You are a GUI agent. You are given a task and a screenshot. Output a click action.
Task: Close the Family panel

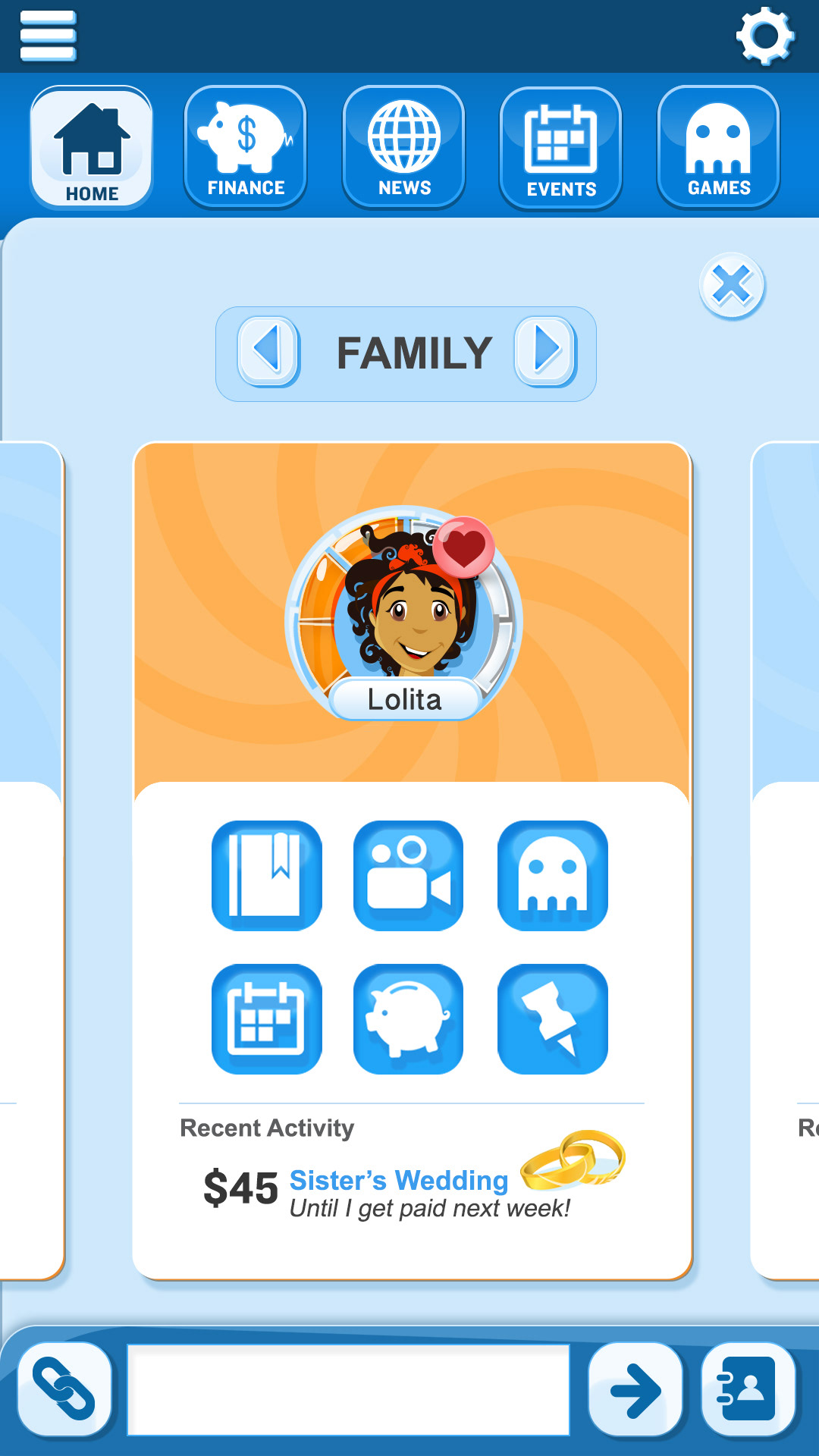pos(732,286)
